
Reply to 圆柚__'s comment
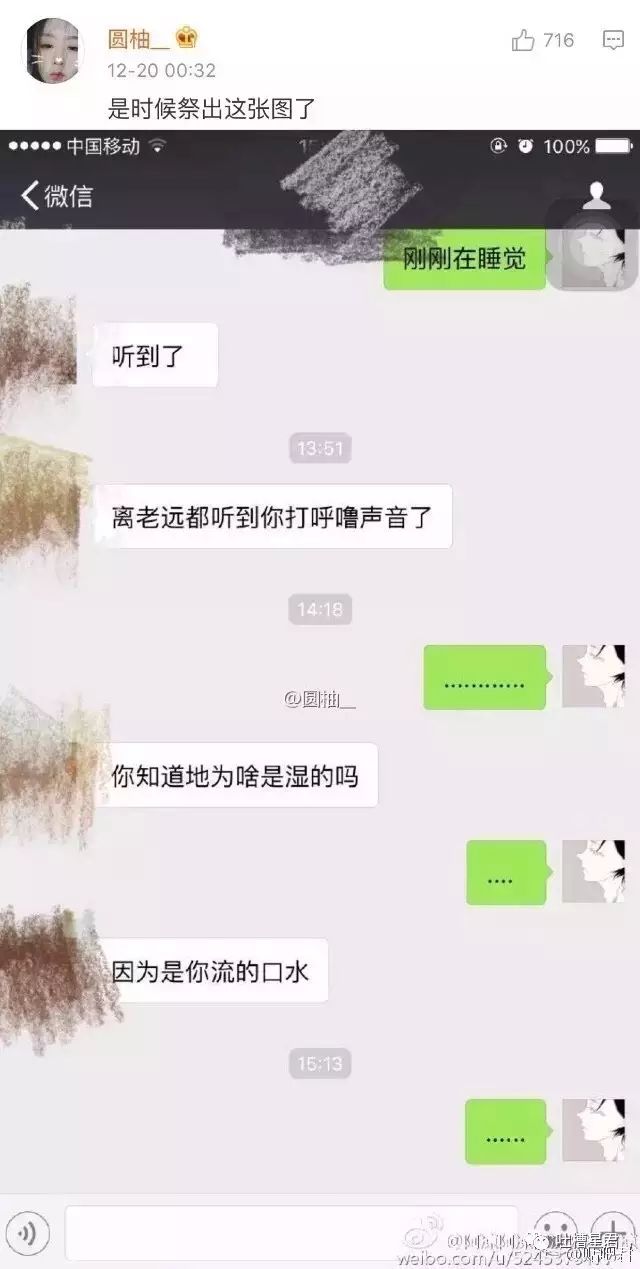coord(613,40)
